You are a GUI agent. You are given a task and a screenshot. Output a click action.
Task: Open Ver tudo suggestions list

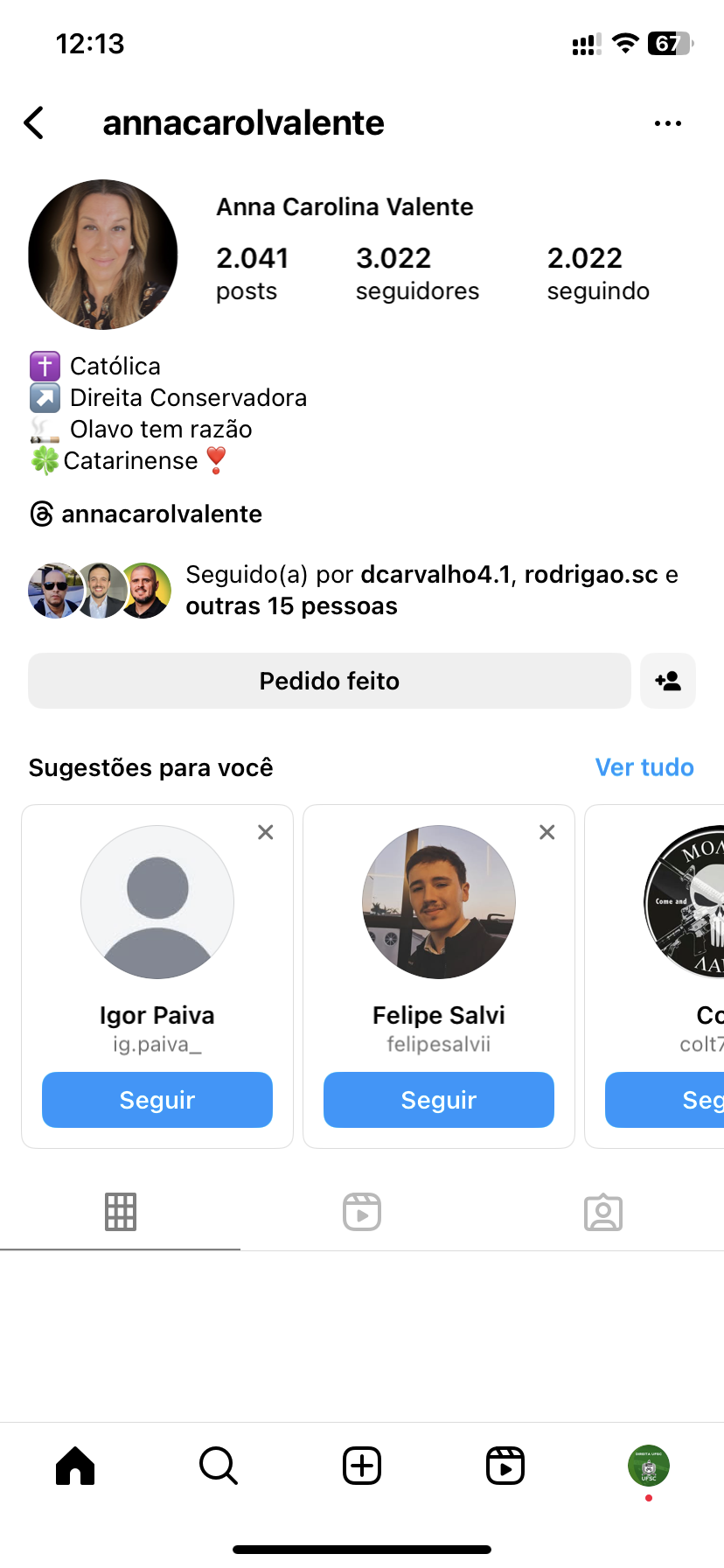click(x=644, y=767)
